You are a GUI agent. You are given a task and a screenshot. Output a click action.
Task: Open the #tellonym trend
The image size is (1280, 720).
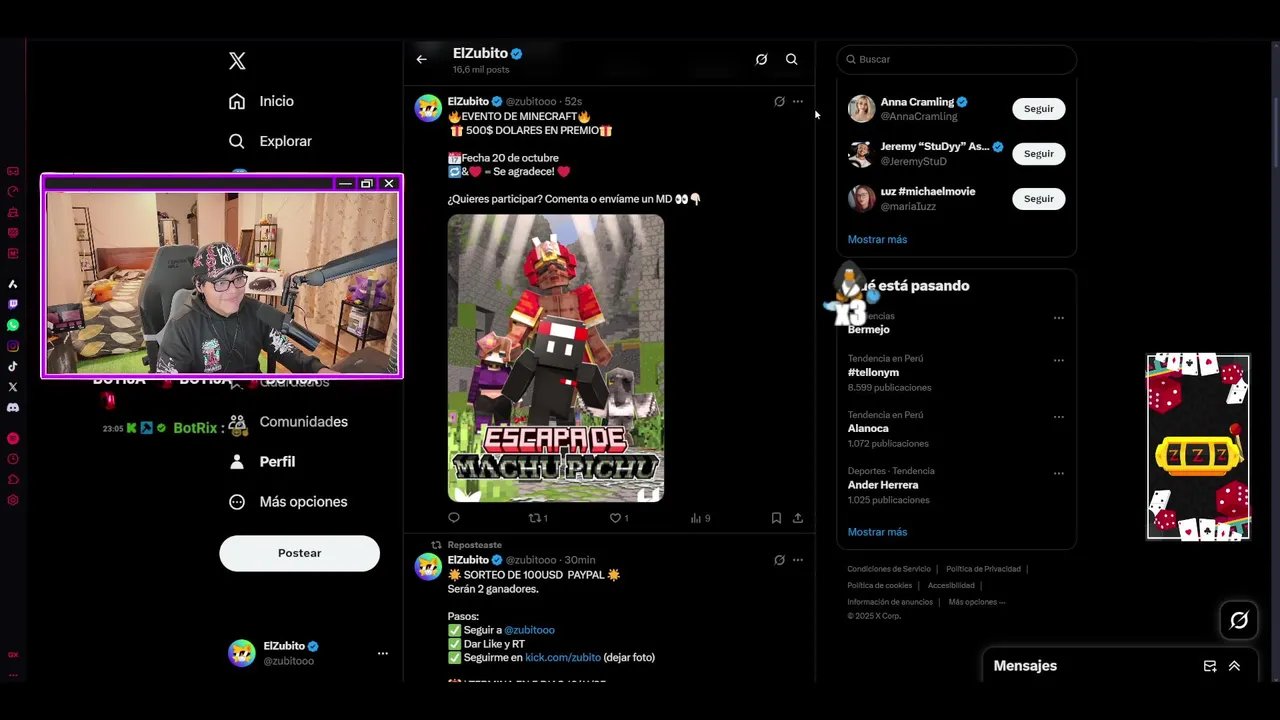coord(873,372)
